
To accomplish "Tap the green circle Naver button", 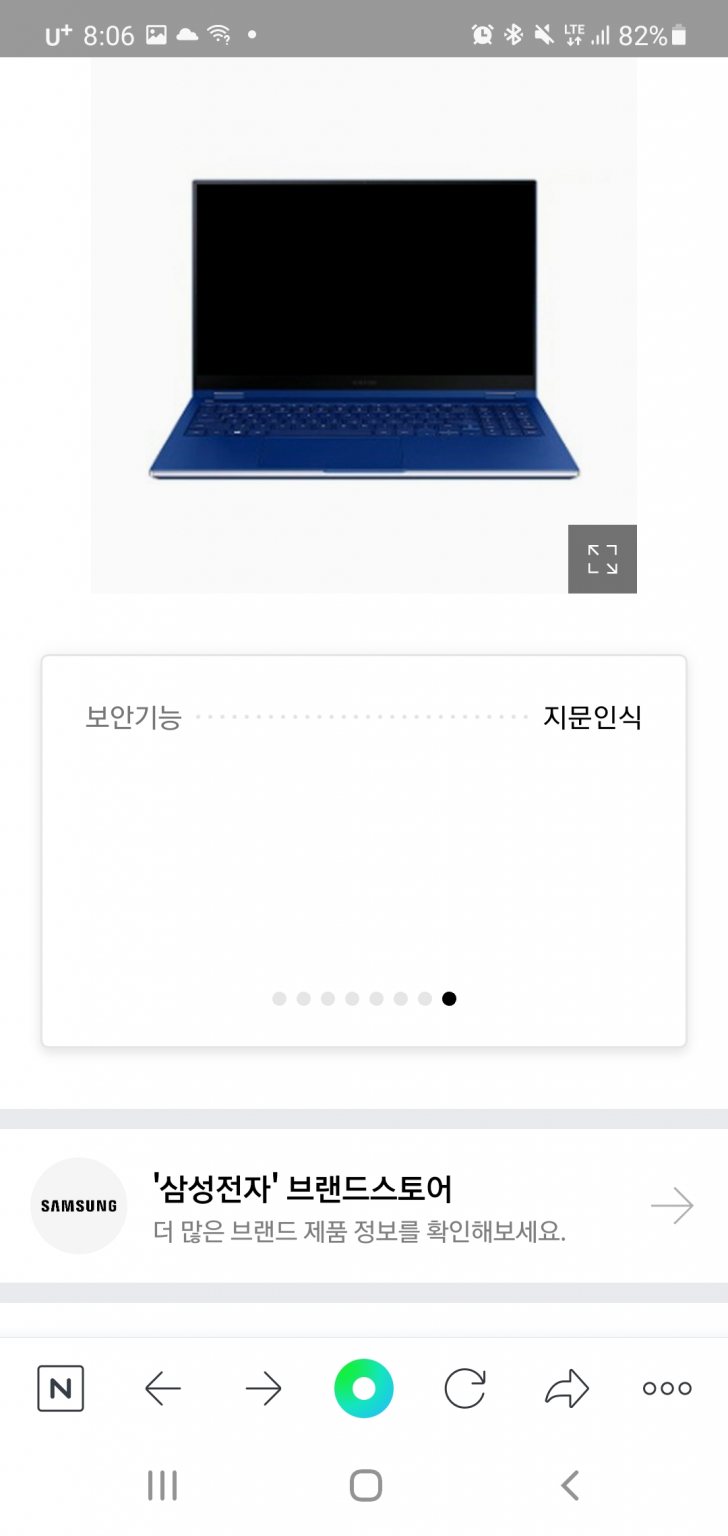I will (364, 1388).
